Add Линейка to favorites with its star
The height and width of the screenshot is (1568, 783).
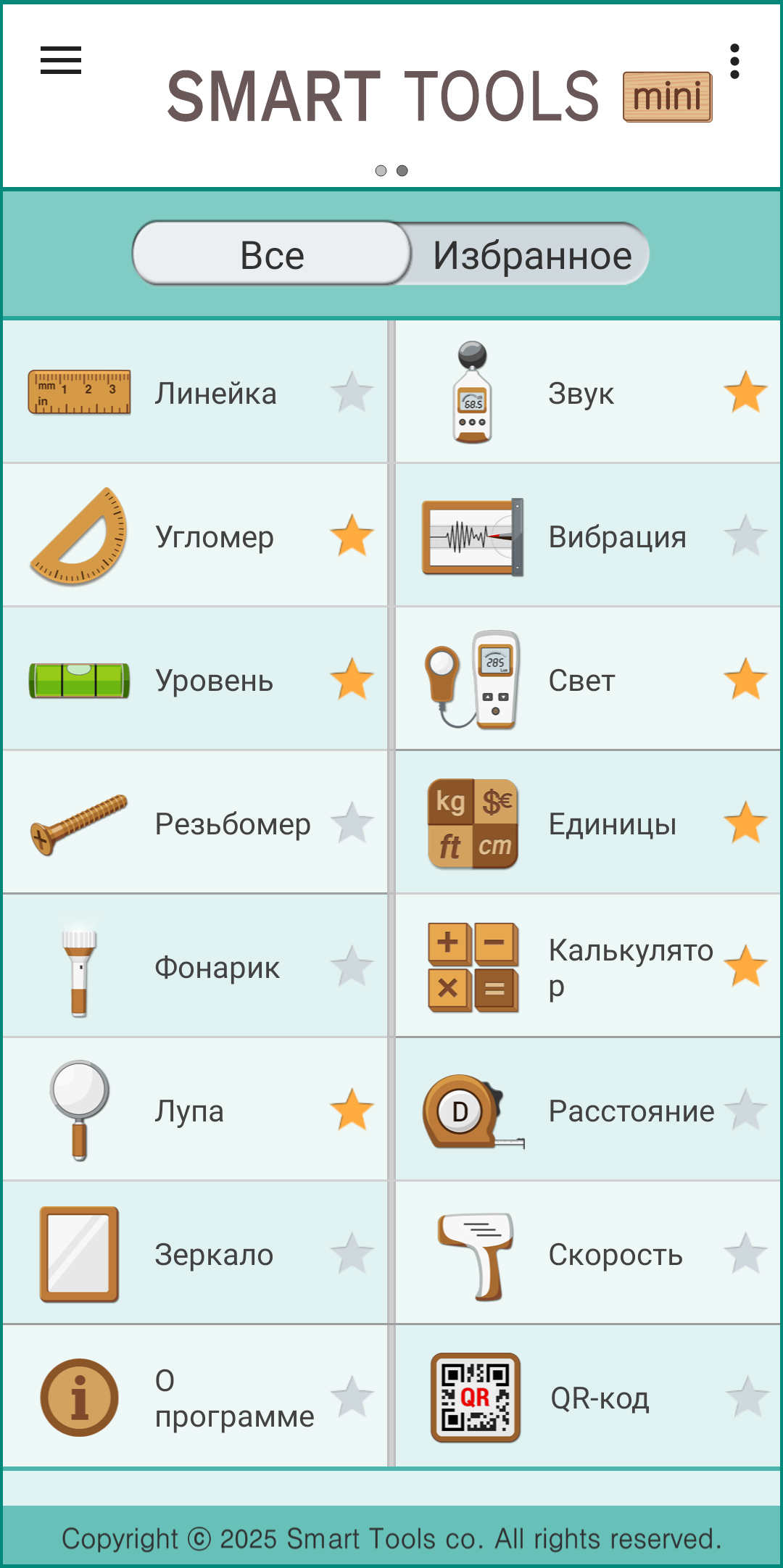[352, 392]
